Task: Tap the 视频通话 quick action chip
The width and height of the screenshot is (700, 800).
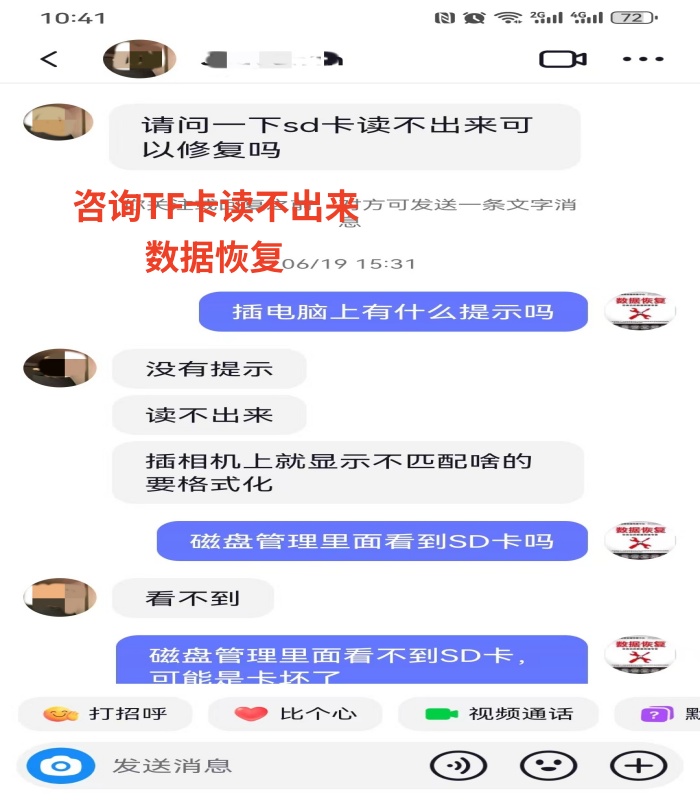Action: coord(499,714)
